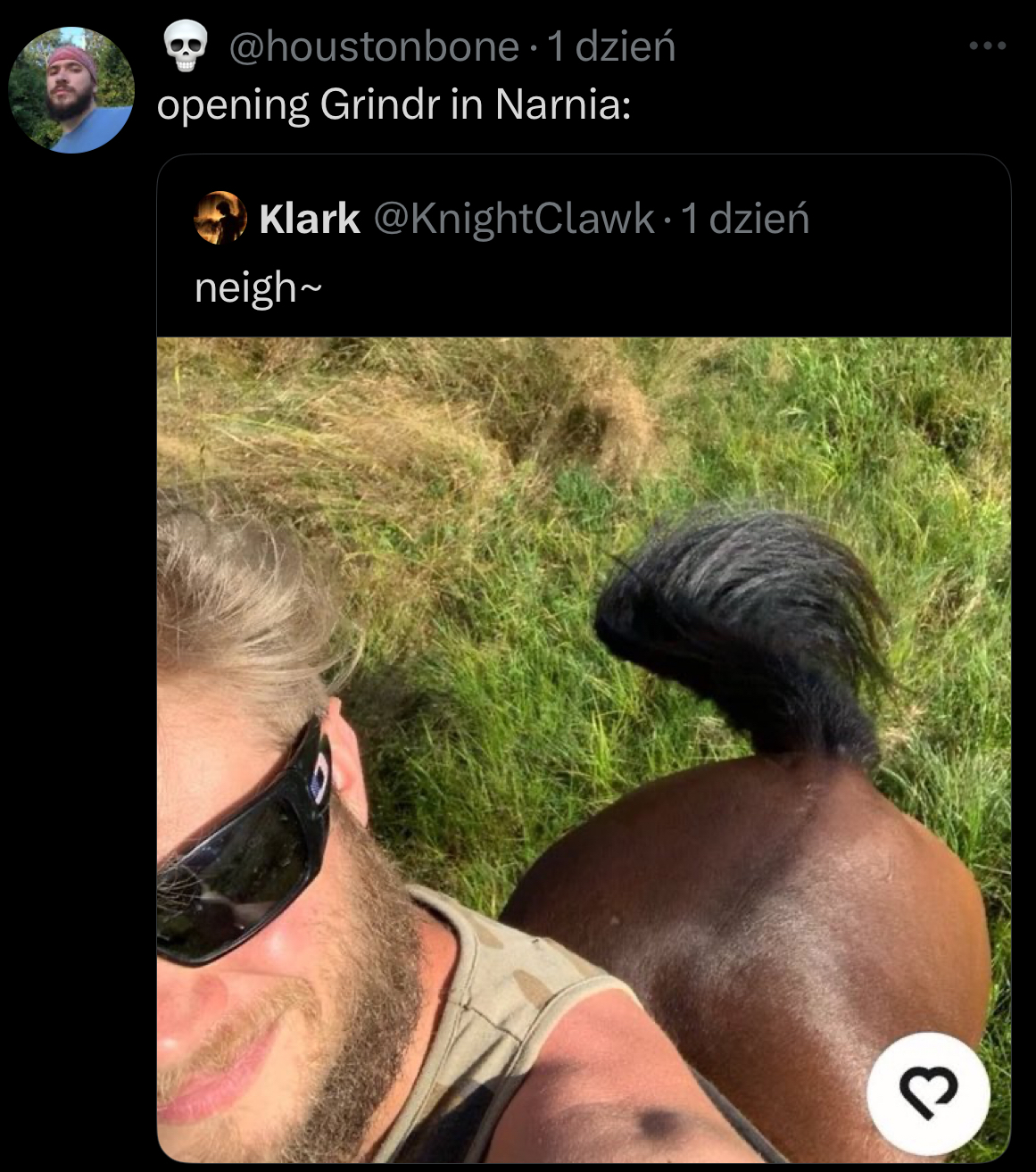Visit the @houstonbone profile handle
This screenshot has height=1172, width=1036.
(374, 46)
